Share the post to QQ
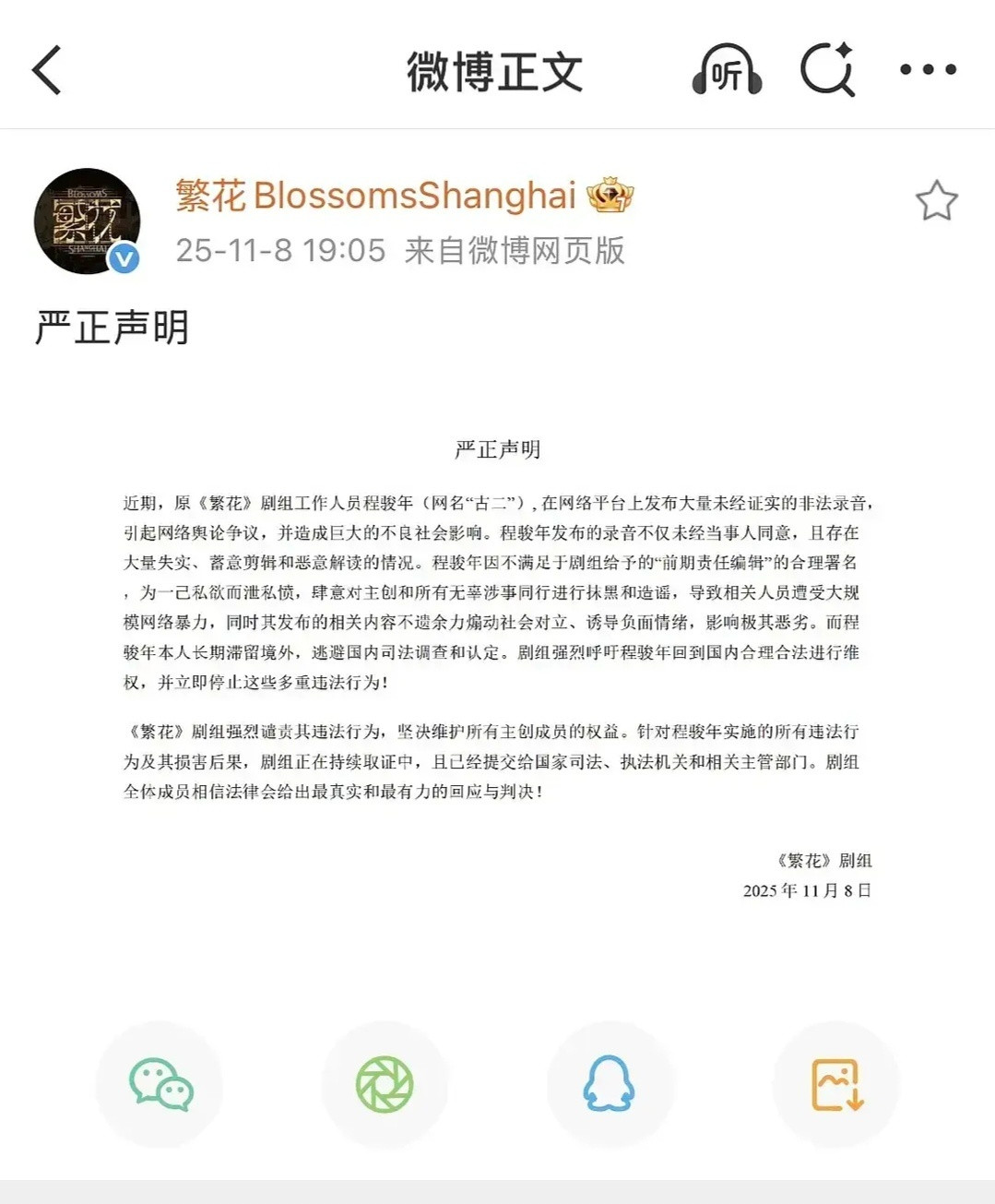This screenshot has width=995, height=1204. click(x=610, y=1085)
